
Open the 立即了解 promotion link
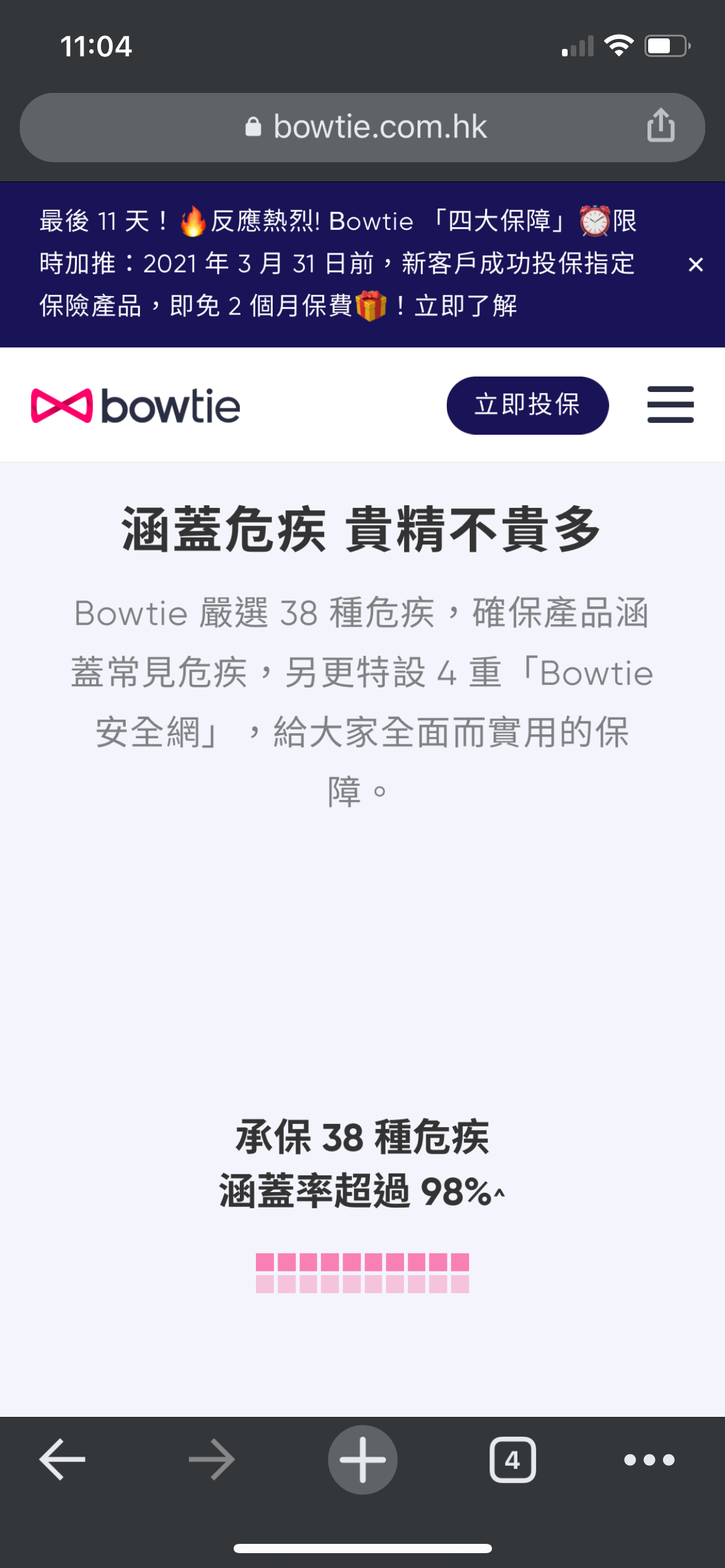(466, 306)
